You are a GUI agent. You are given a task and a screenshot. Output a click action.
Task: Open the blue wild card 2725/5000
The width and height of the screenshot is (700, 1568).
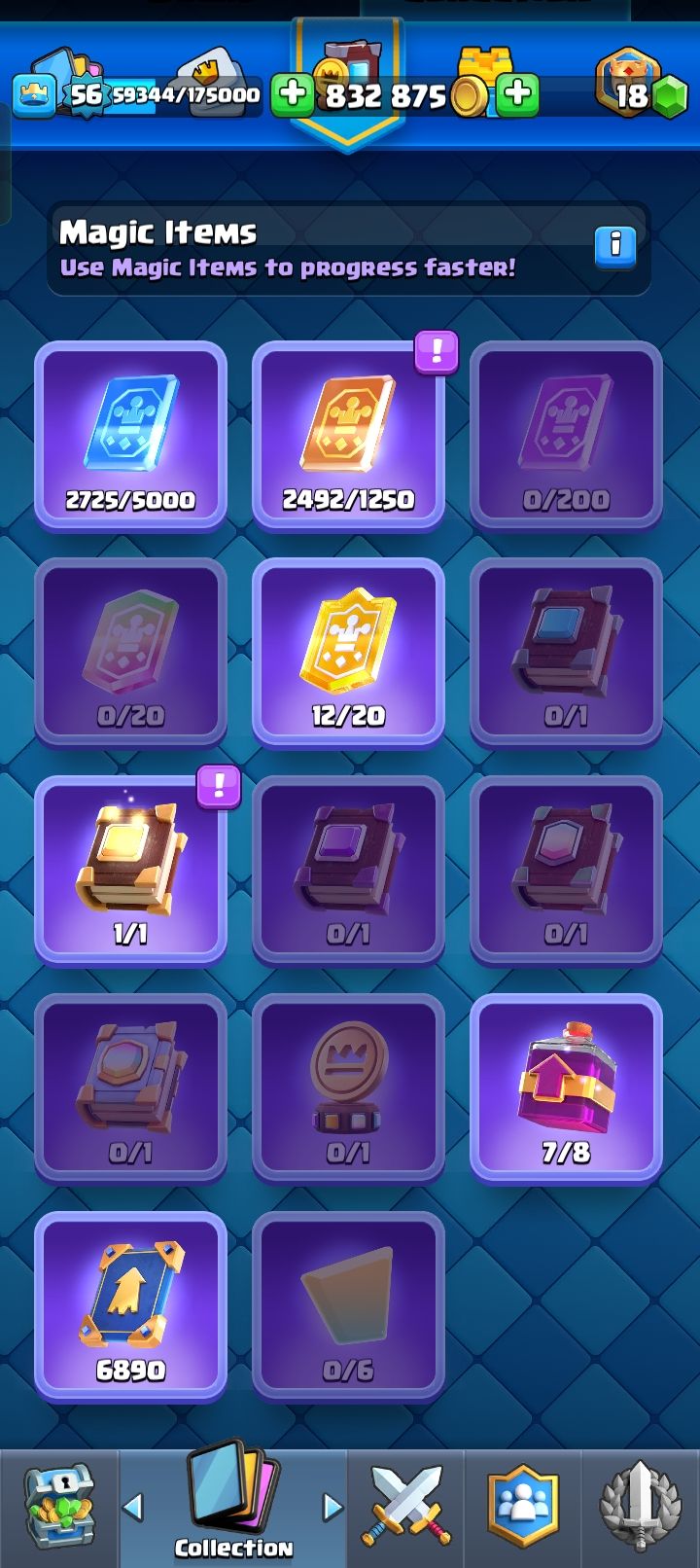[130, 435]
